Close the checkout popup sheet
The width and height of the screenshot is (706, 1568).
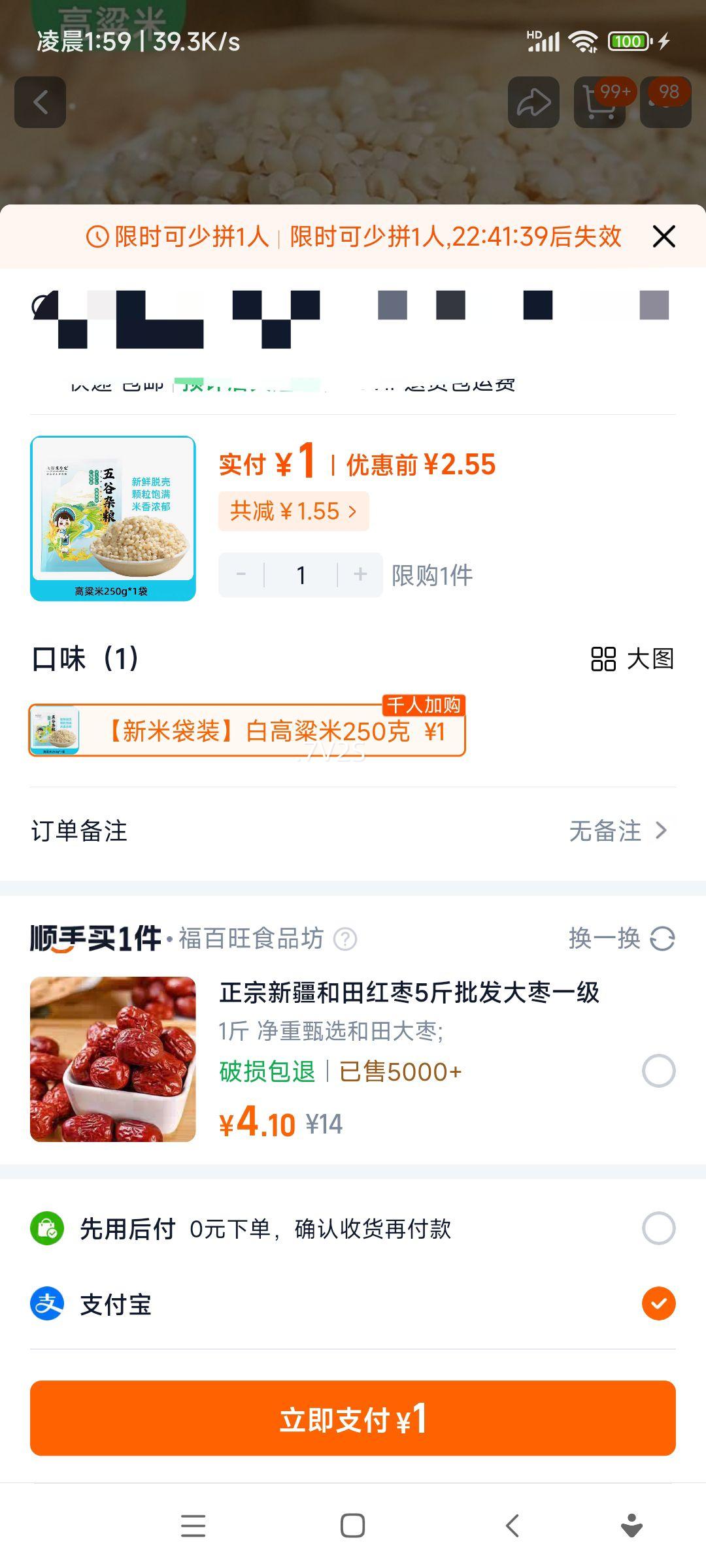click(664, 237)
